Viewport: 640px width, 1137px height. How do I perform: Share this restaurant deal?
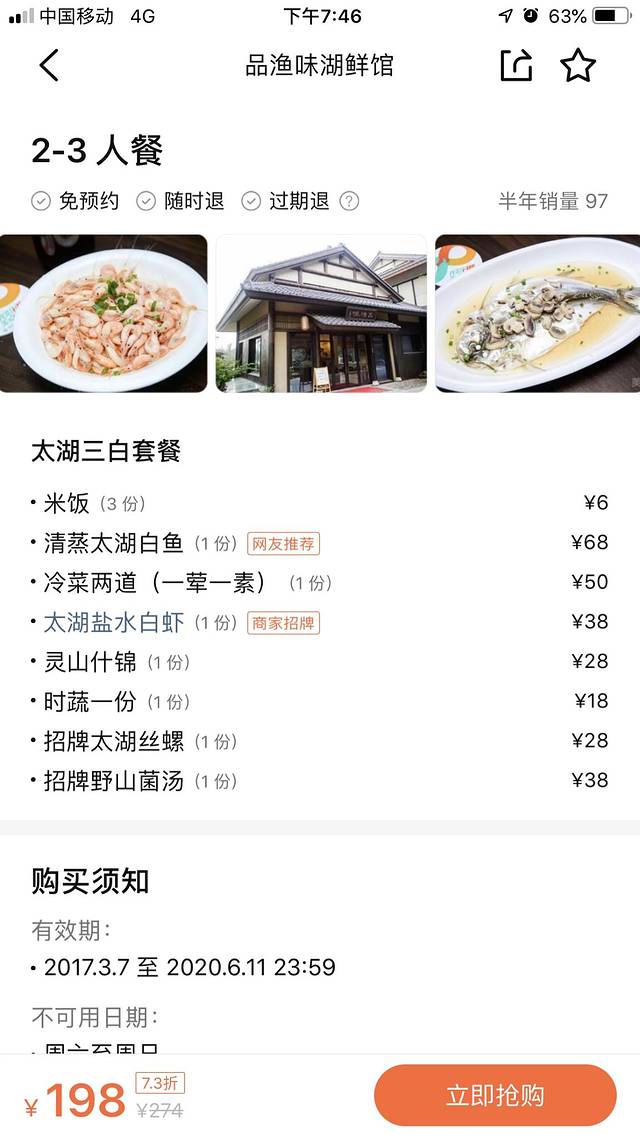click(516, 66)
